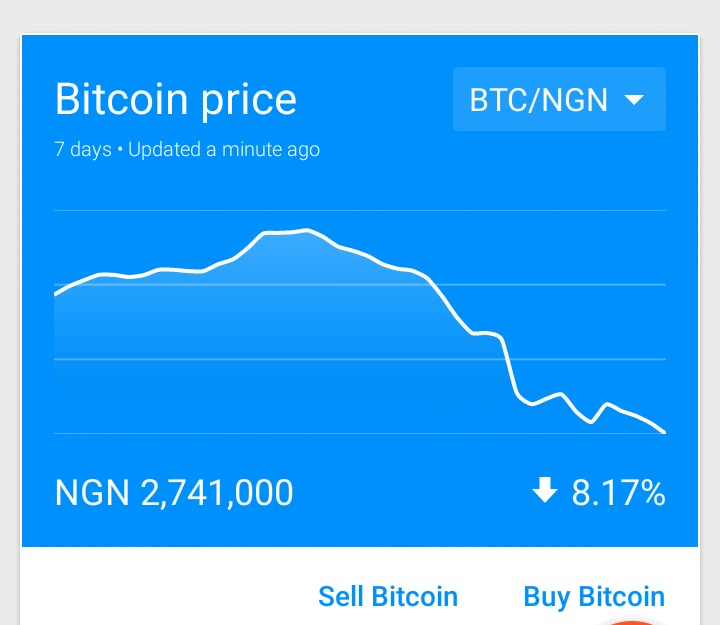Tap the Buy Bitcoin button
This screenshot has width=720, height=625.
coord(593,597)
